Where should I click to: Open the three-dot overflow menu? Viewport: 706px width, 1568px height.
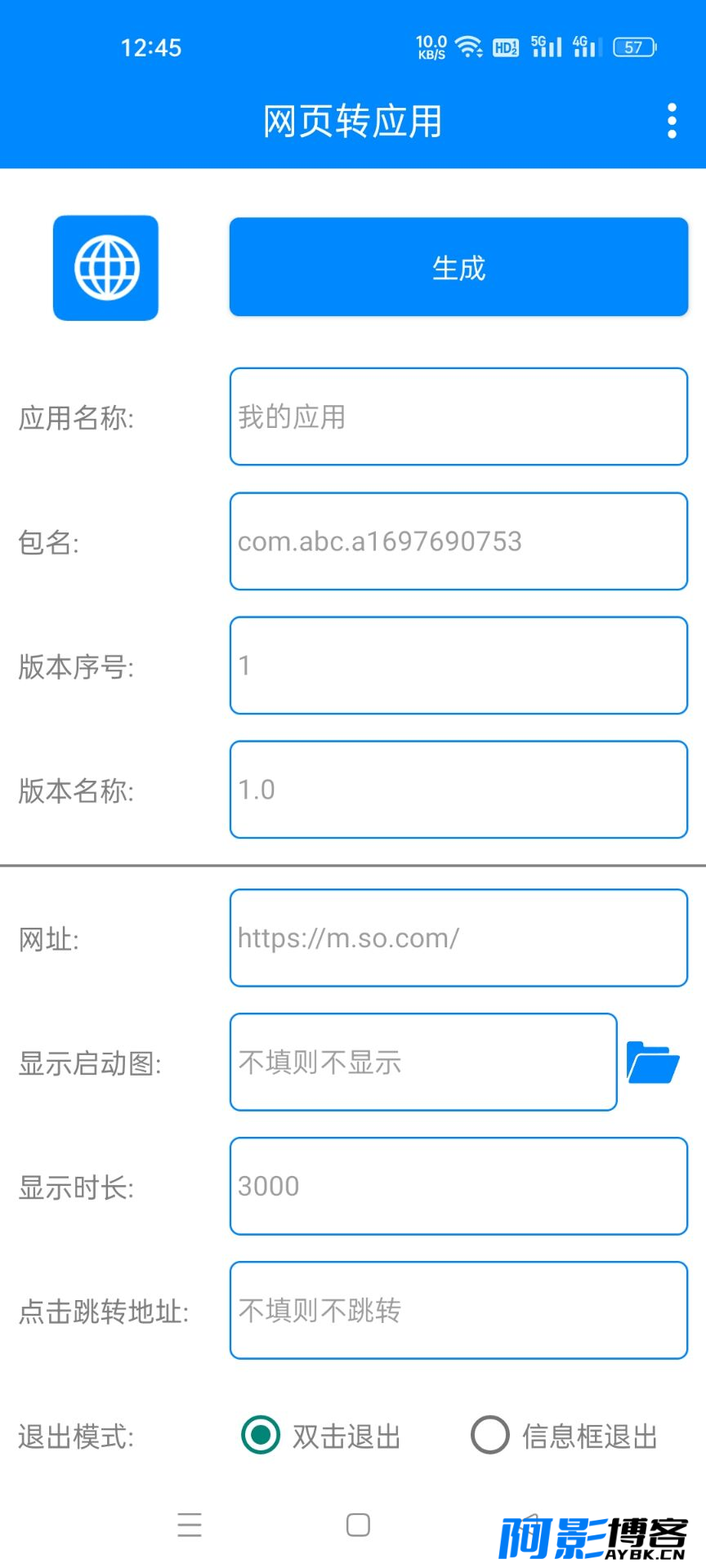[x=672, y=121]
